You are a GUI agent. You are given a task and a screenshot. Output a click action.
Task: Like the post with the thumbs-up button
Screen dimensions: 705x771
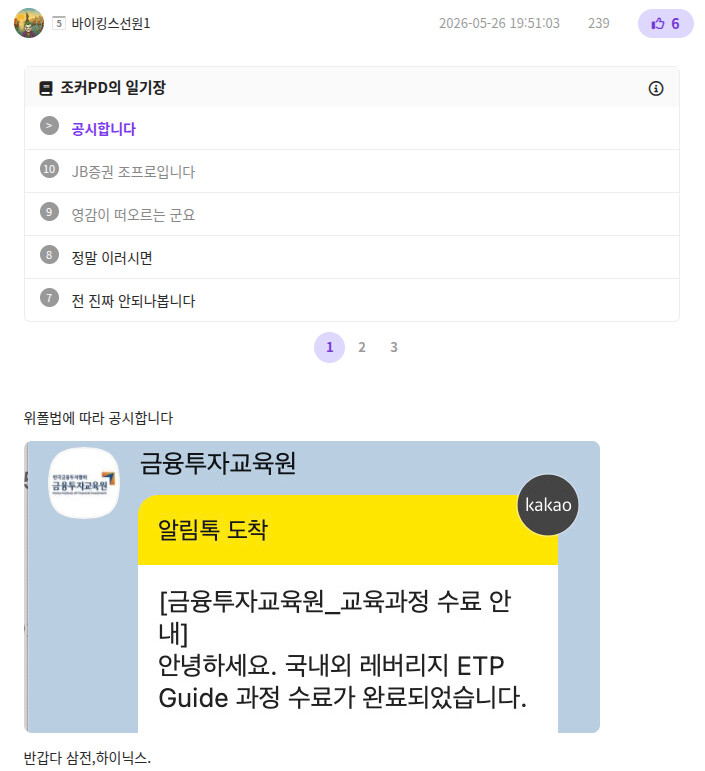click(x=665, y=23)
